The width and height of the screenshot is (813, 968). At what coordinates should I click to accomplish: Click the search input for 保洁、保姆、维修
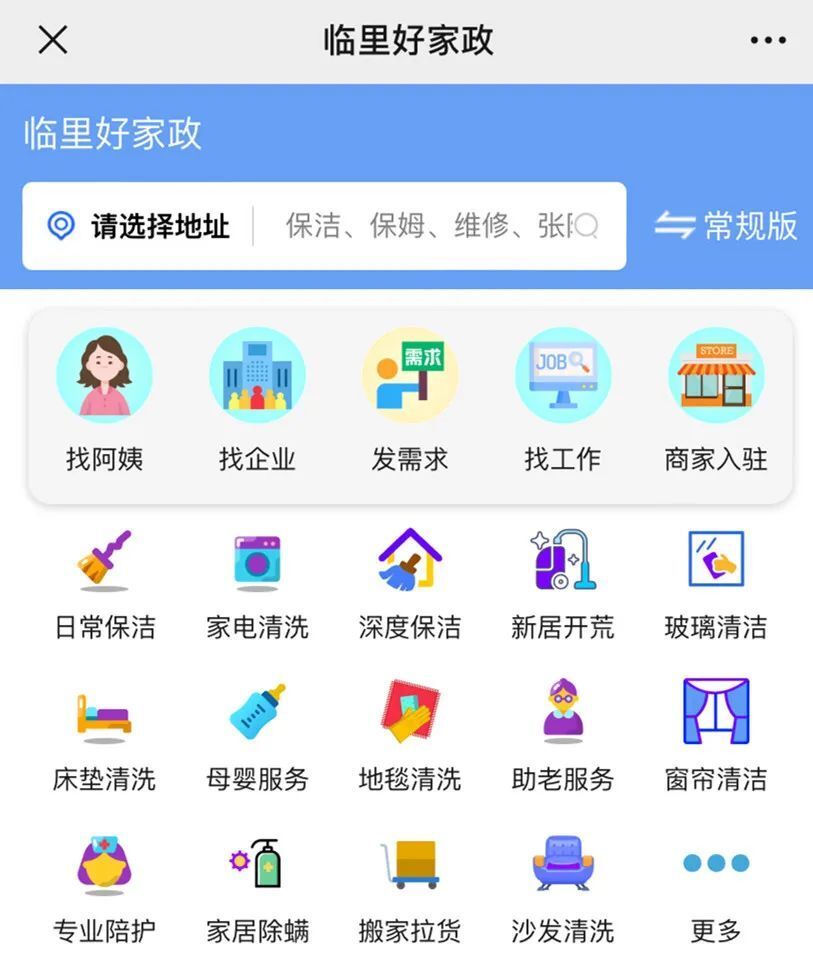[x=420, y=226]
